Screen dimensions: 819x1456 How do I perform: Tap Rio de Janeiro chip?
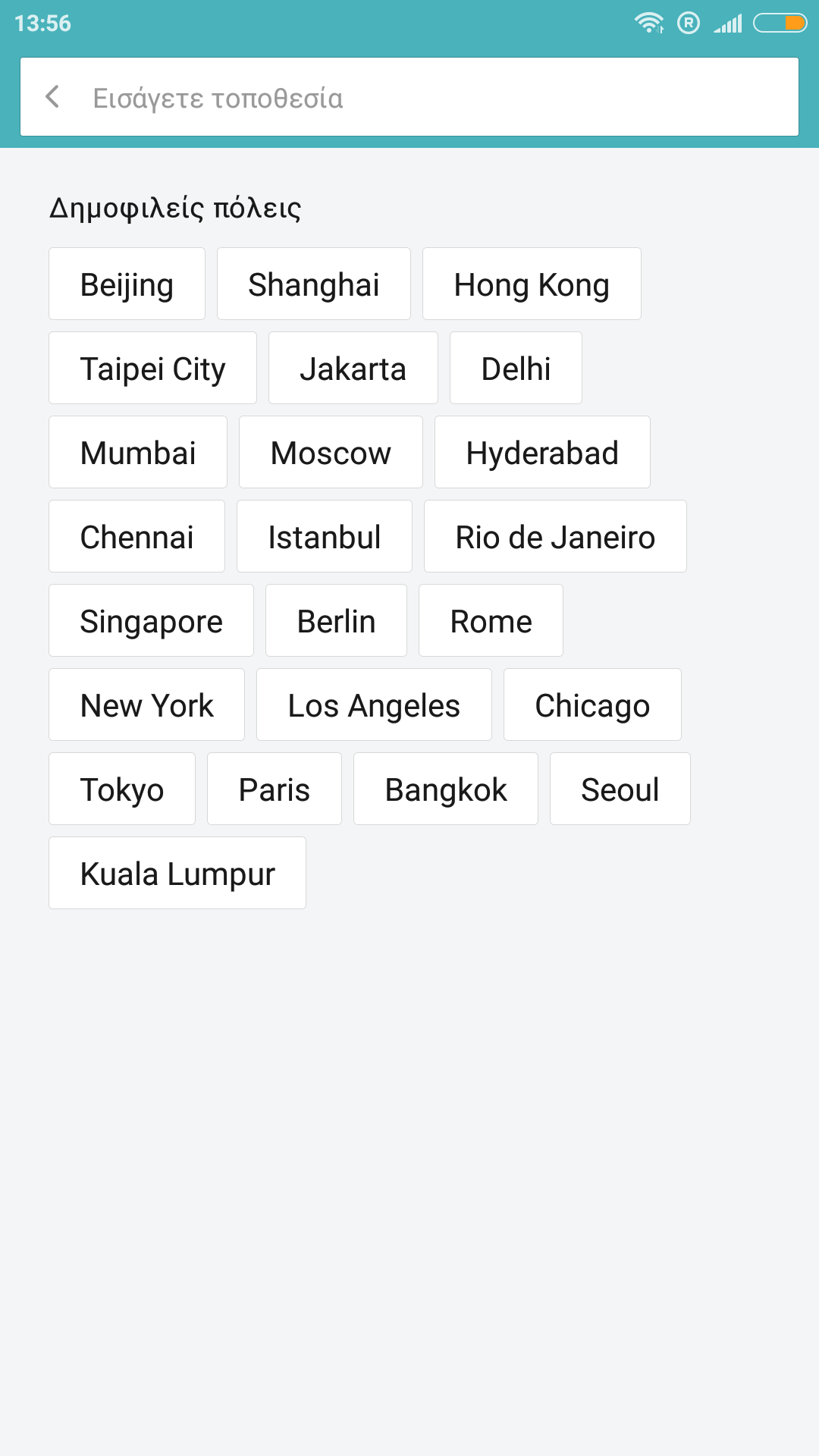point(555,536)
